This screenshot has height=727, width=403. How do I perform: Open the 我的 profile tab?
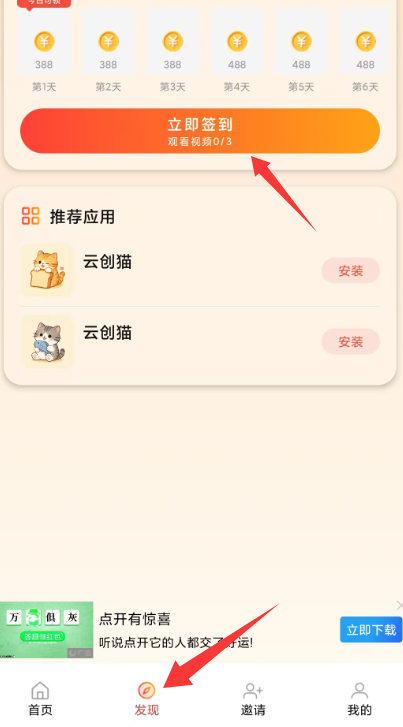tap(359, 699)
